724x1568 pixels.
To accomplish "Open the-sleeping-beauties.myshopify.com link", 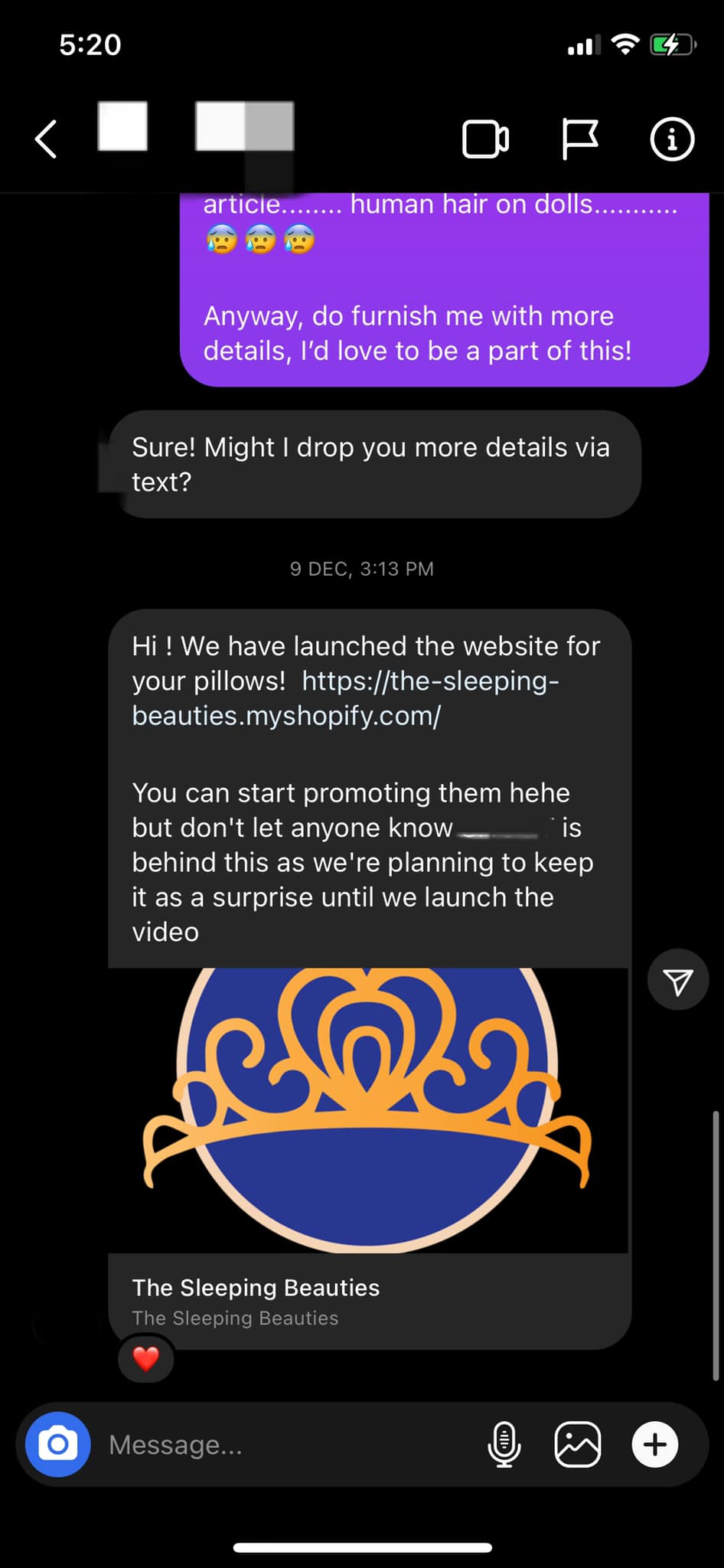I will point(344,698).
